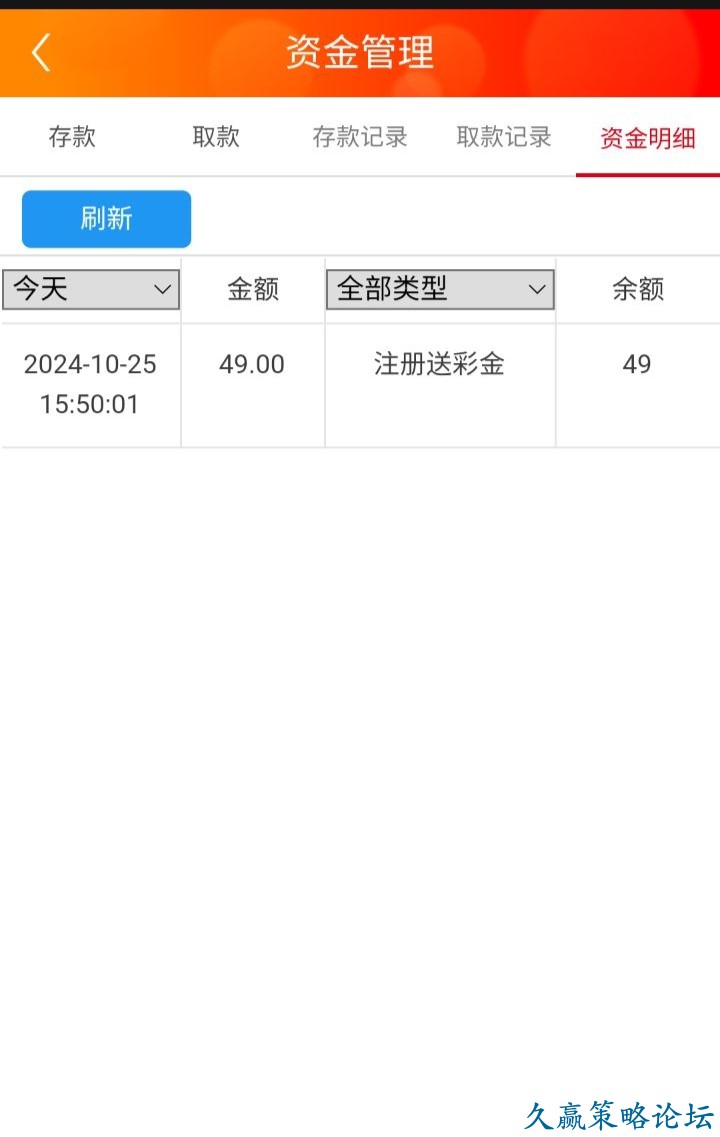Viewport: 720px width, 1137px height.
Task: Go back using the arrow icon
Action: pos(41,52)
